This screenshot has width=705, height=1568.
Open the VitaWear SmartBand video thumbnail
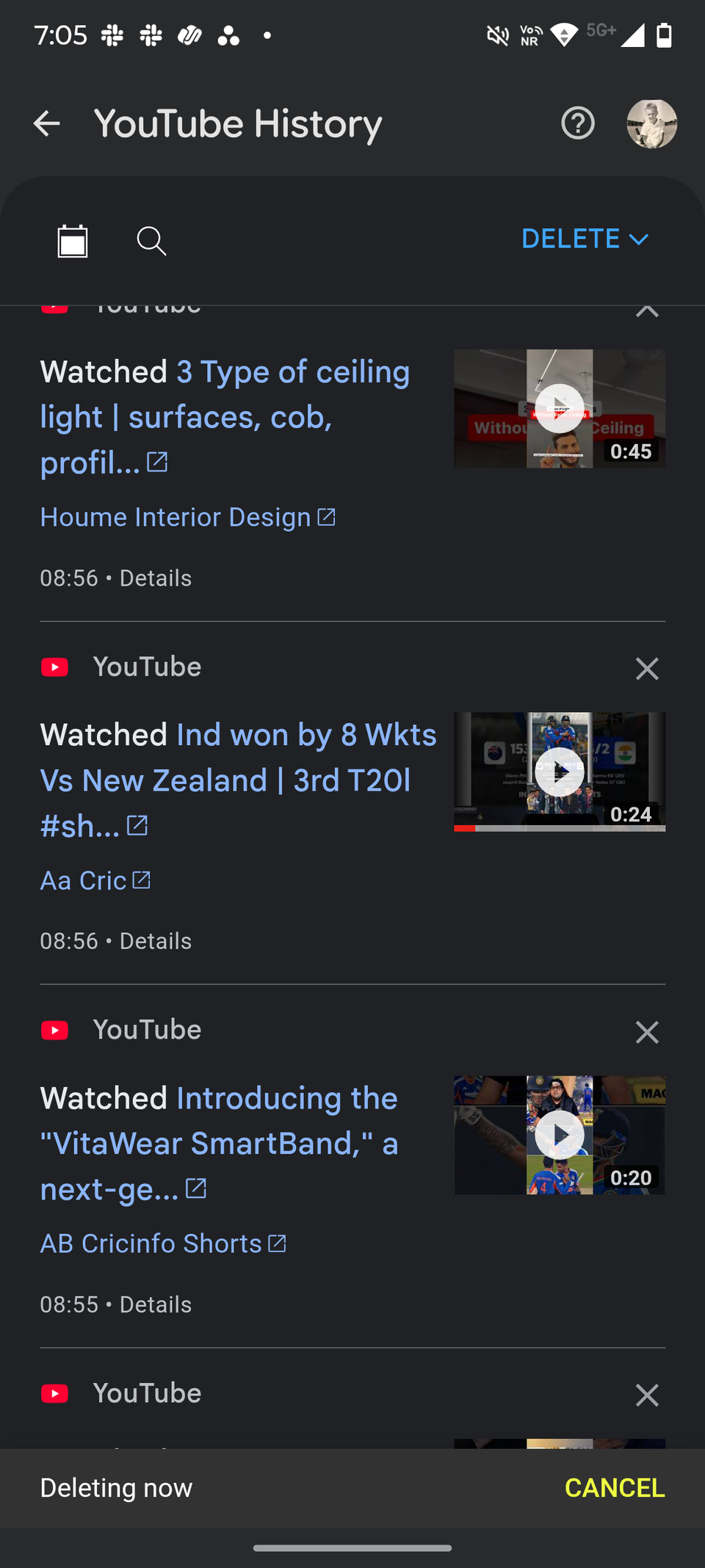tap(559, 1135)
